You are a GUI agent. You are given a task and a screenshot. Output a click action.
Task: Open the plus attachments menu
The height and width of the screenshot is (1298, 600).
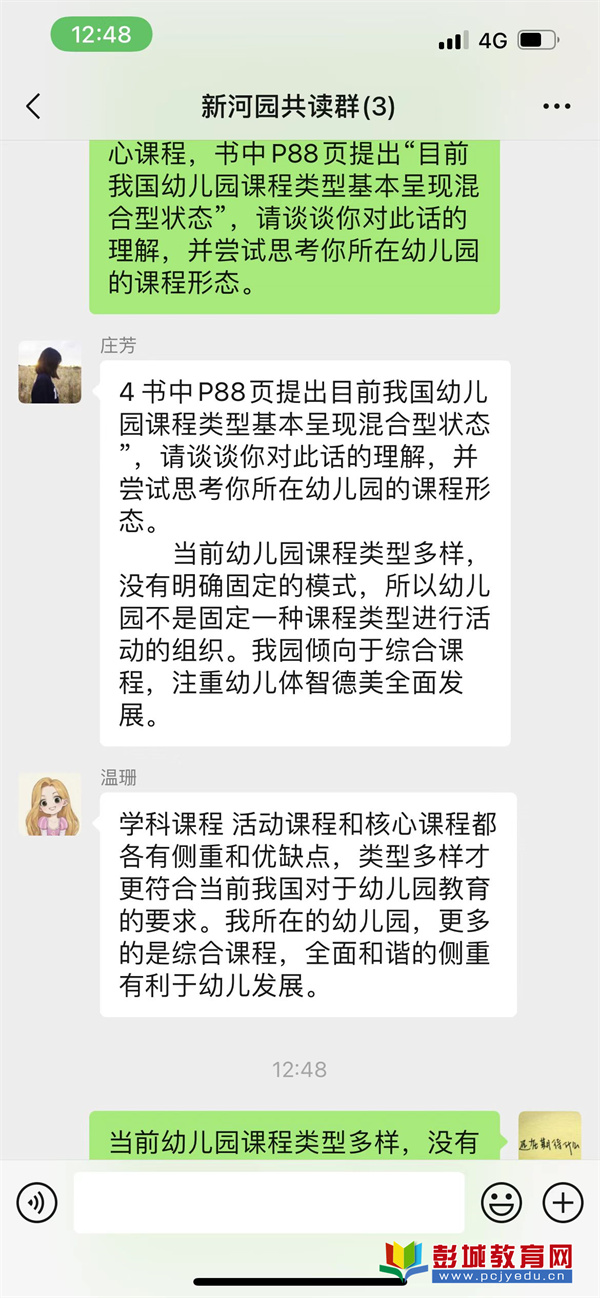click(562, 1202)
